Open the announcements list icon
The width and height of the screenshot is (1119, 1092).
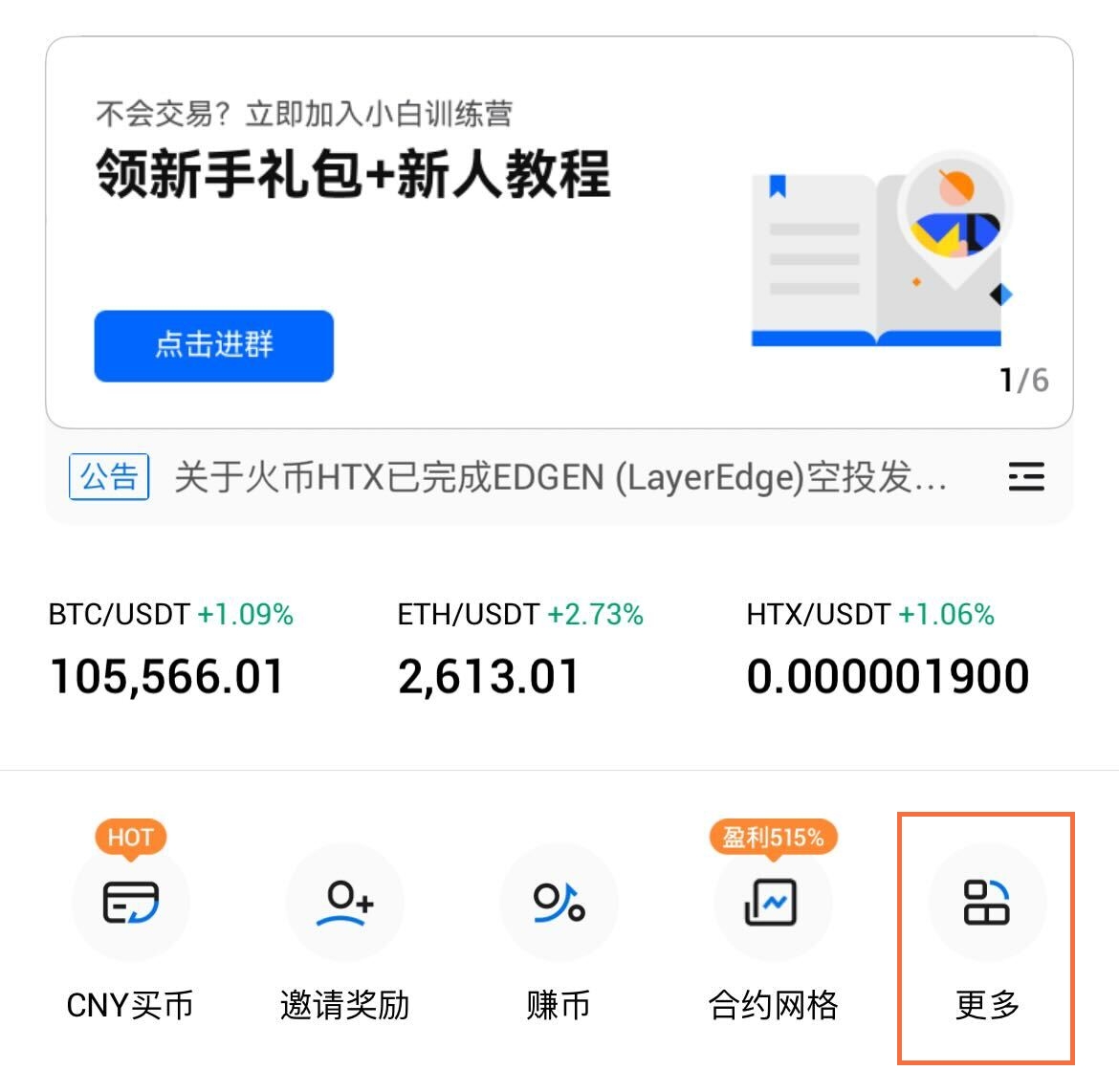[1025, 476]
